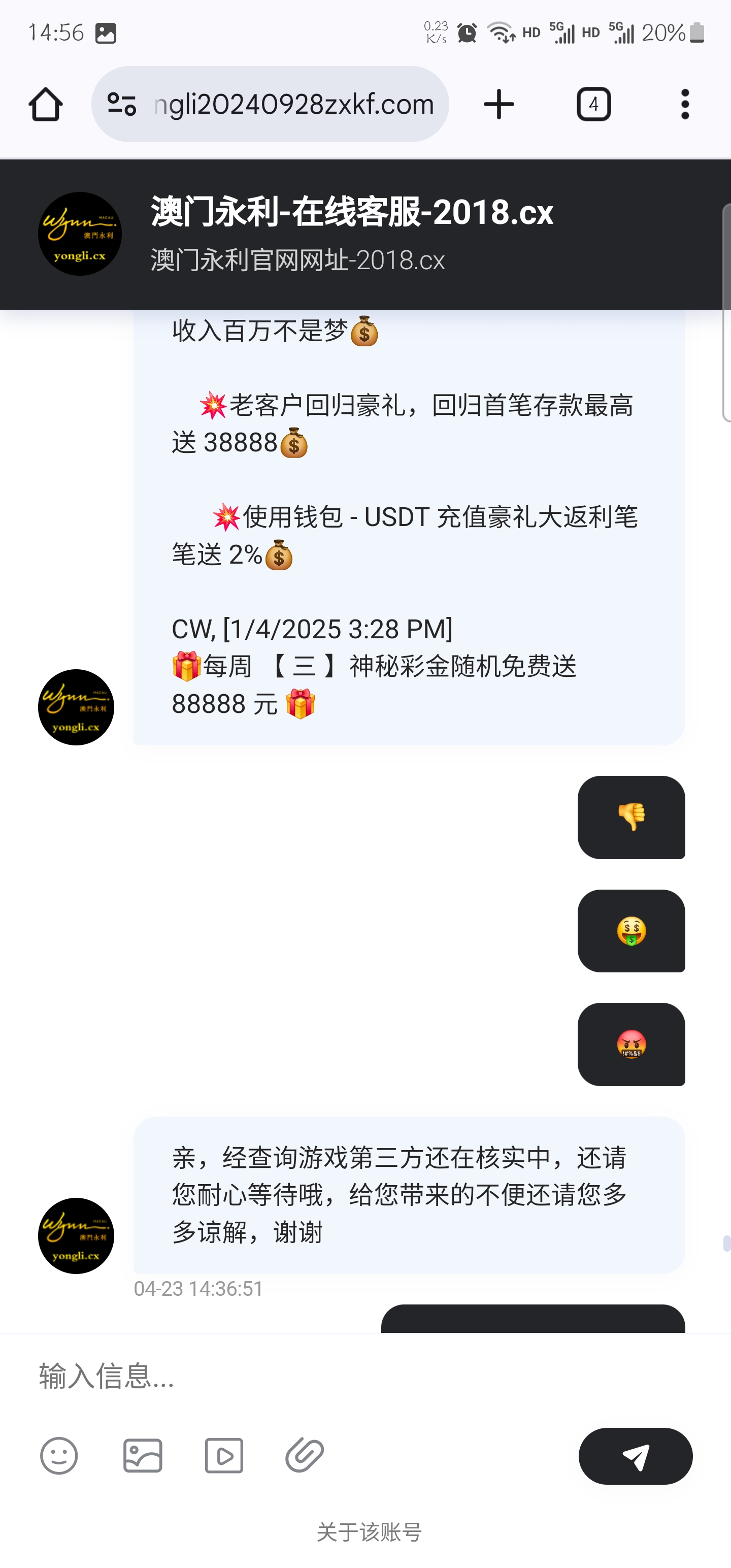Tap the URL address bar
The height and width of the screenshot is (1568, 731).
click(x=292, y=104)
